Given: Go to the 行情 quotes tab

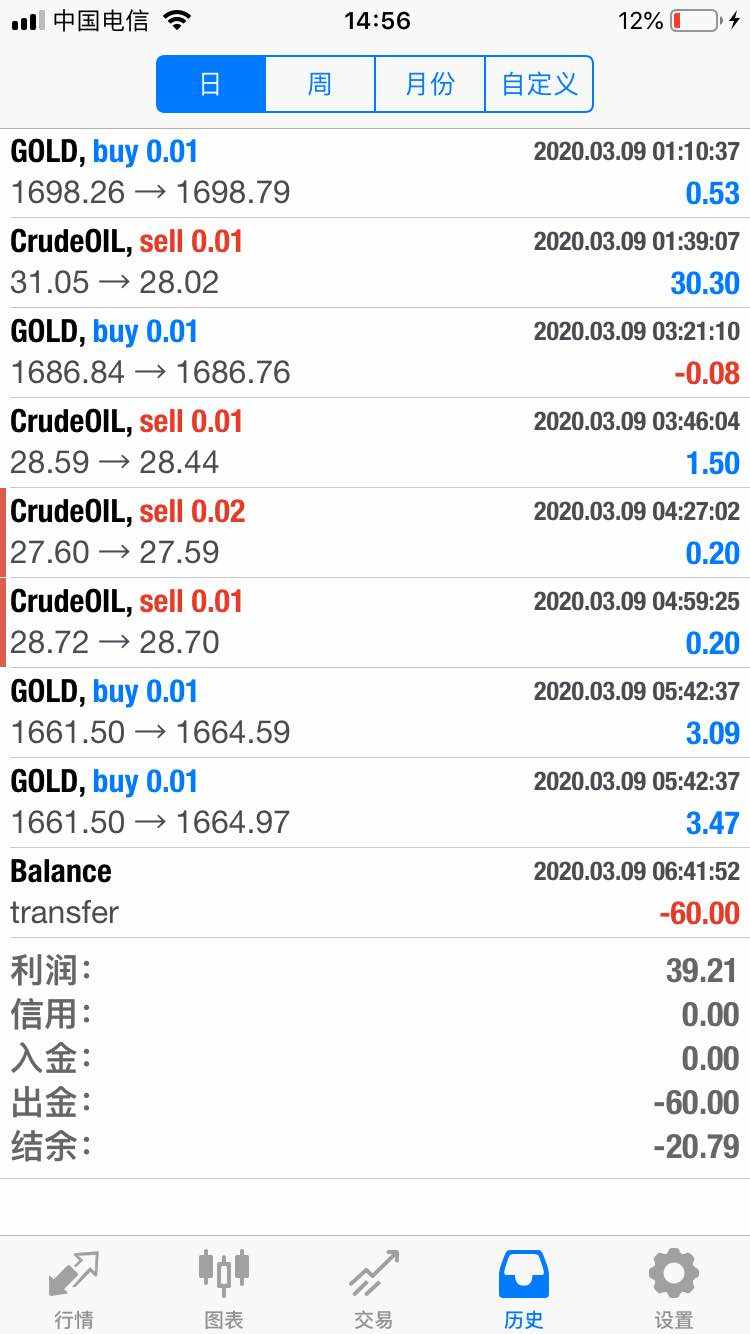Looking at the screenshot, I should point(74,1287).
